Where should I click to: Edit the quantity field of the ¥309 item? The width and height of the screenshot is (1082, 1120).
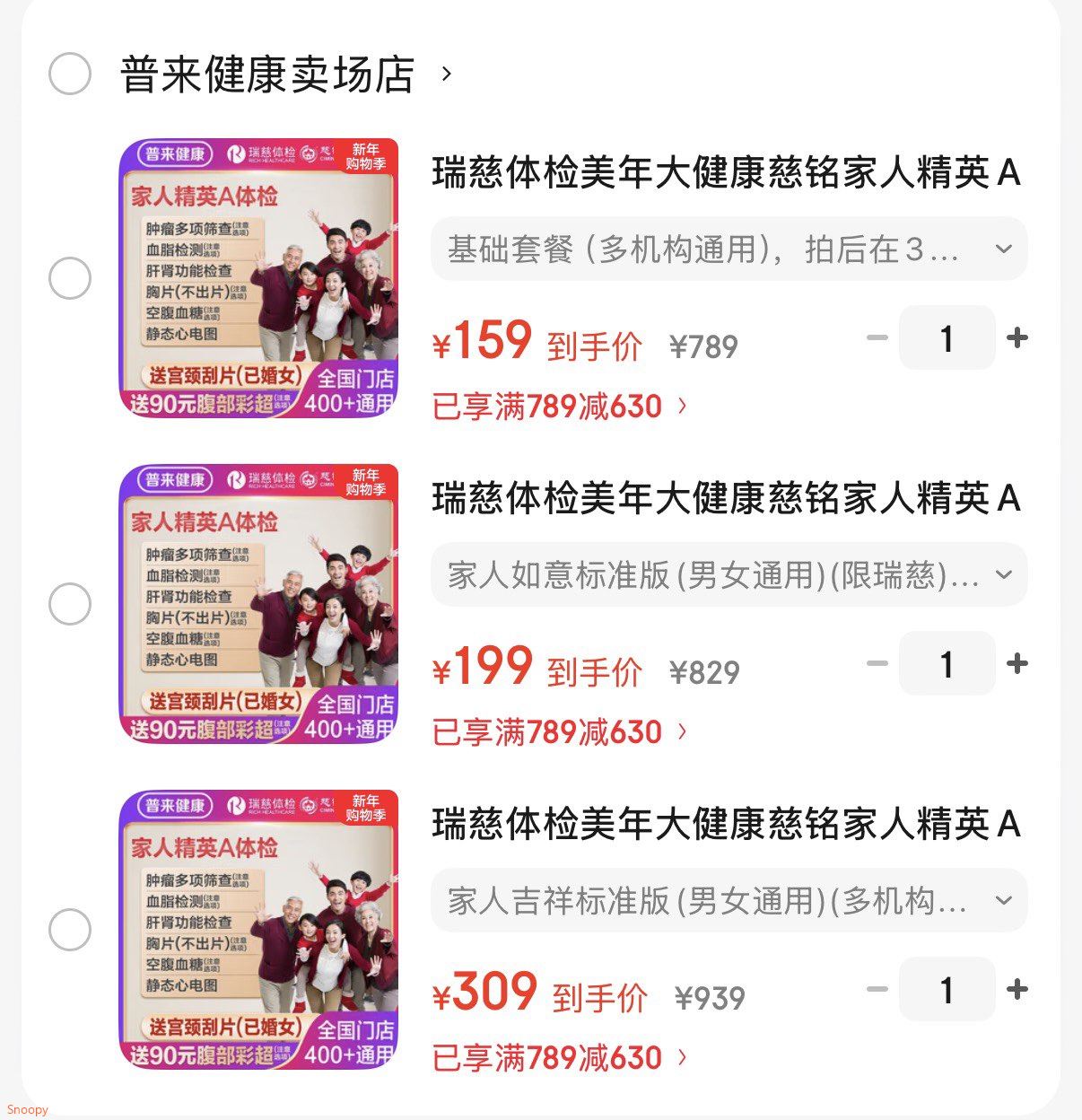(947, 990)
